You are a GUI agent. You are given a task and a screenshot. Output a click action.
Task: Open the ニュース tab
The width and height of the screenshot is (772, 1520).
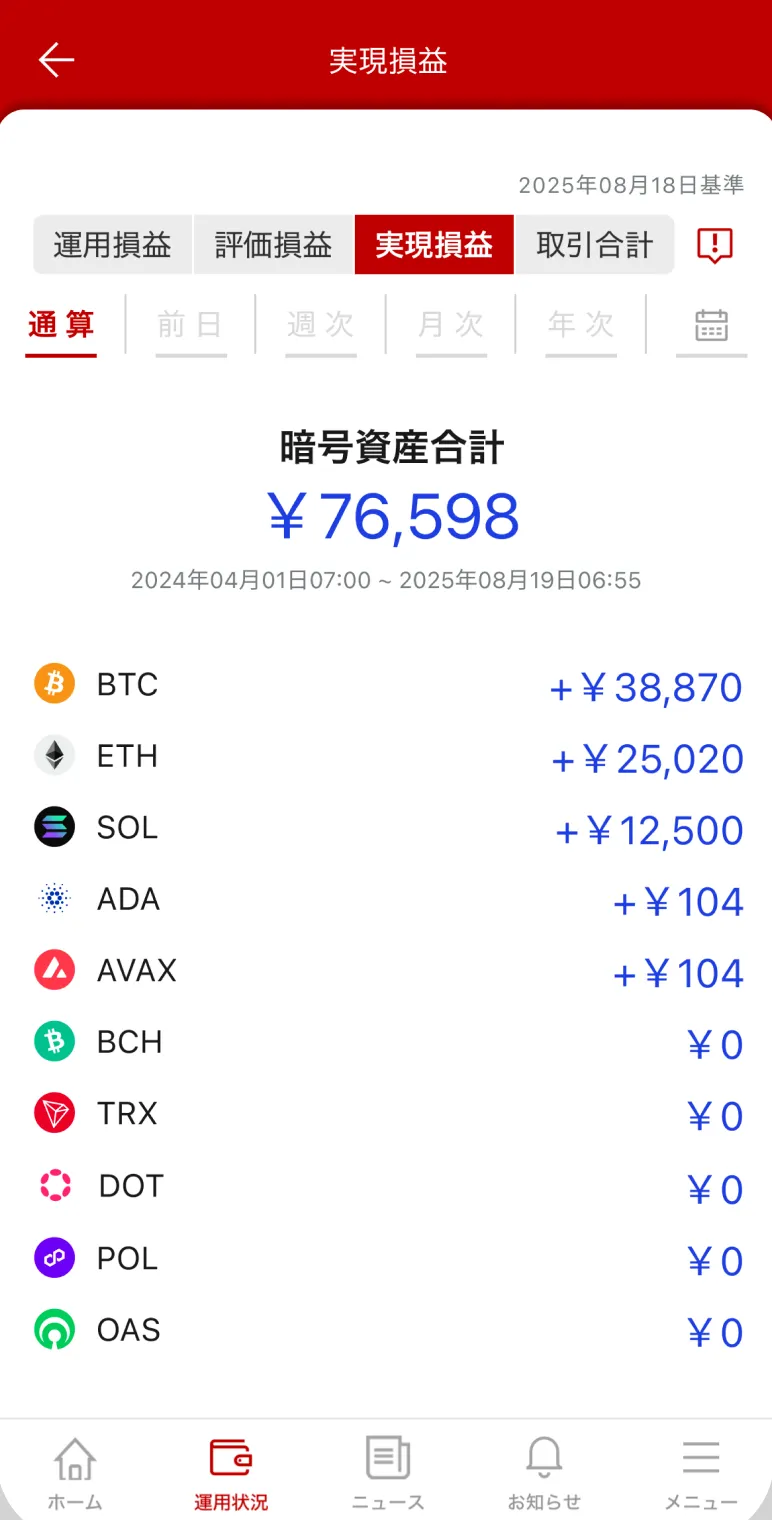click(x=388, y=1472)
